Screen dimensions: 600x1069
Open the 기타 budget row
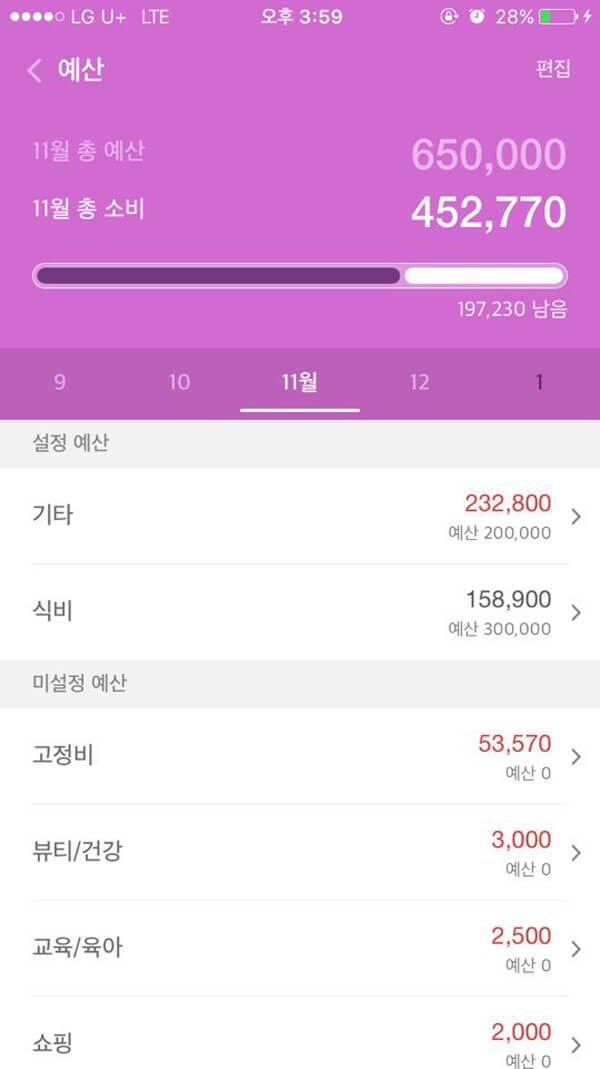pyautogui.click(x=300, y=516)
